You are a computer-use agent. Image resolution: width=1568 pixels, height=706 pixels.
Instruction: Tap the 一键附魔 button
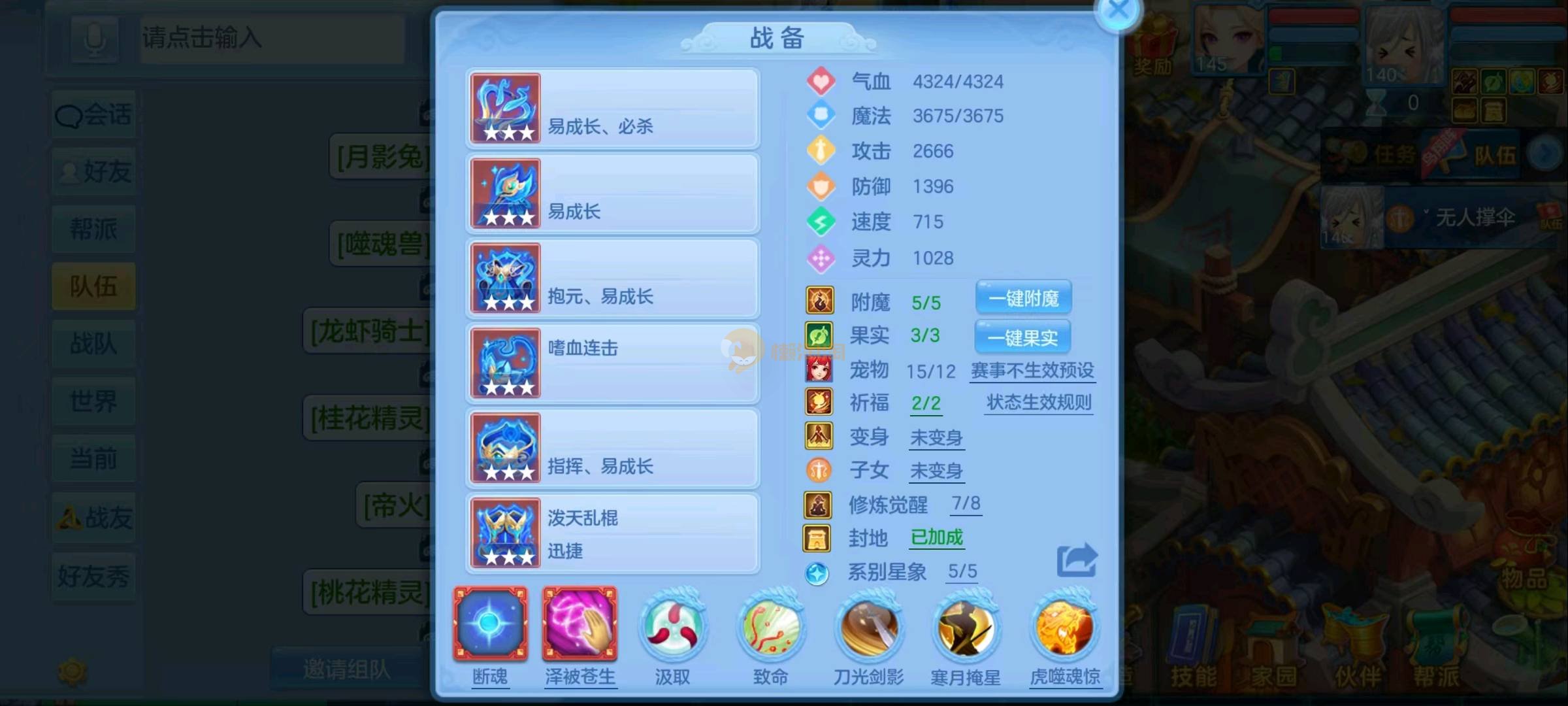(x=1023, y=299)
